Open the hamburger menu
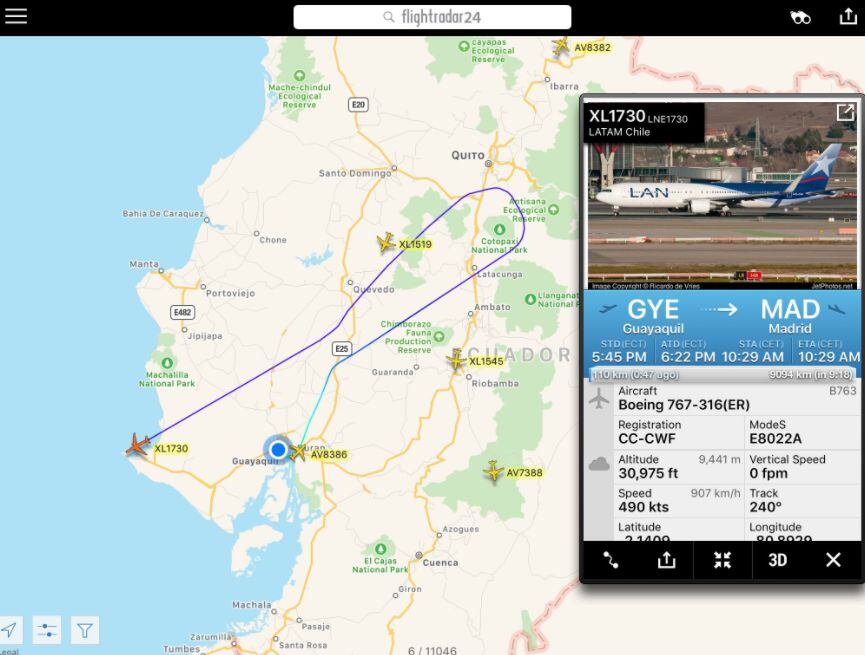 coord(16,16)
